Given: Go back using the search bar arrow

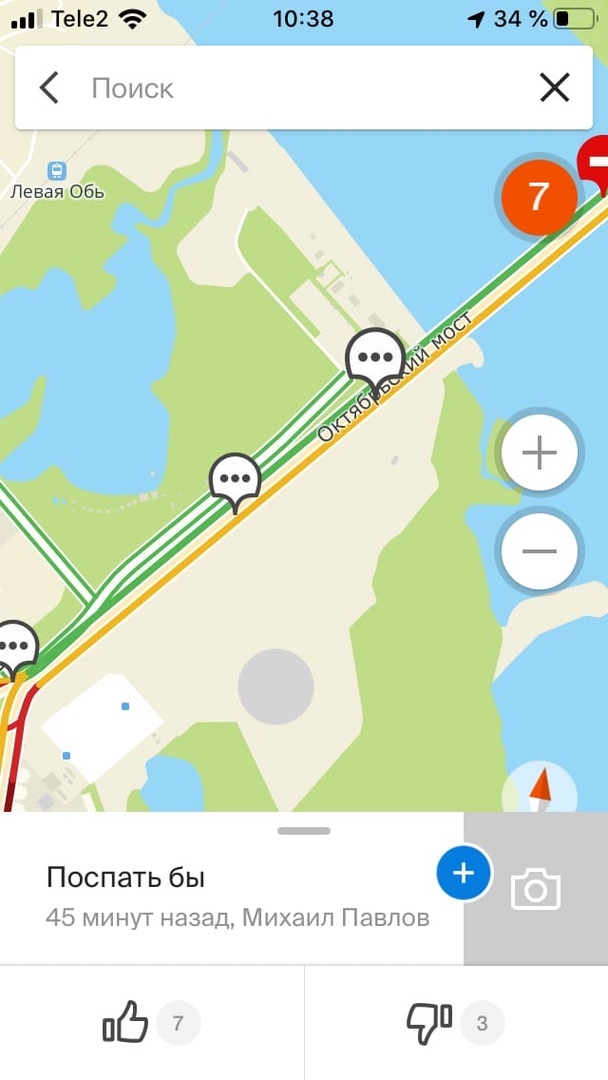Looking at the screenshot, I should [x=49, y=88].
